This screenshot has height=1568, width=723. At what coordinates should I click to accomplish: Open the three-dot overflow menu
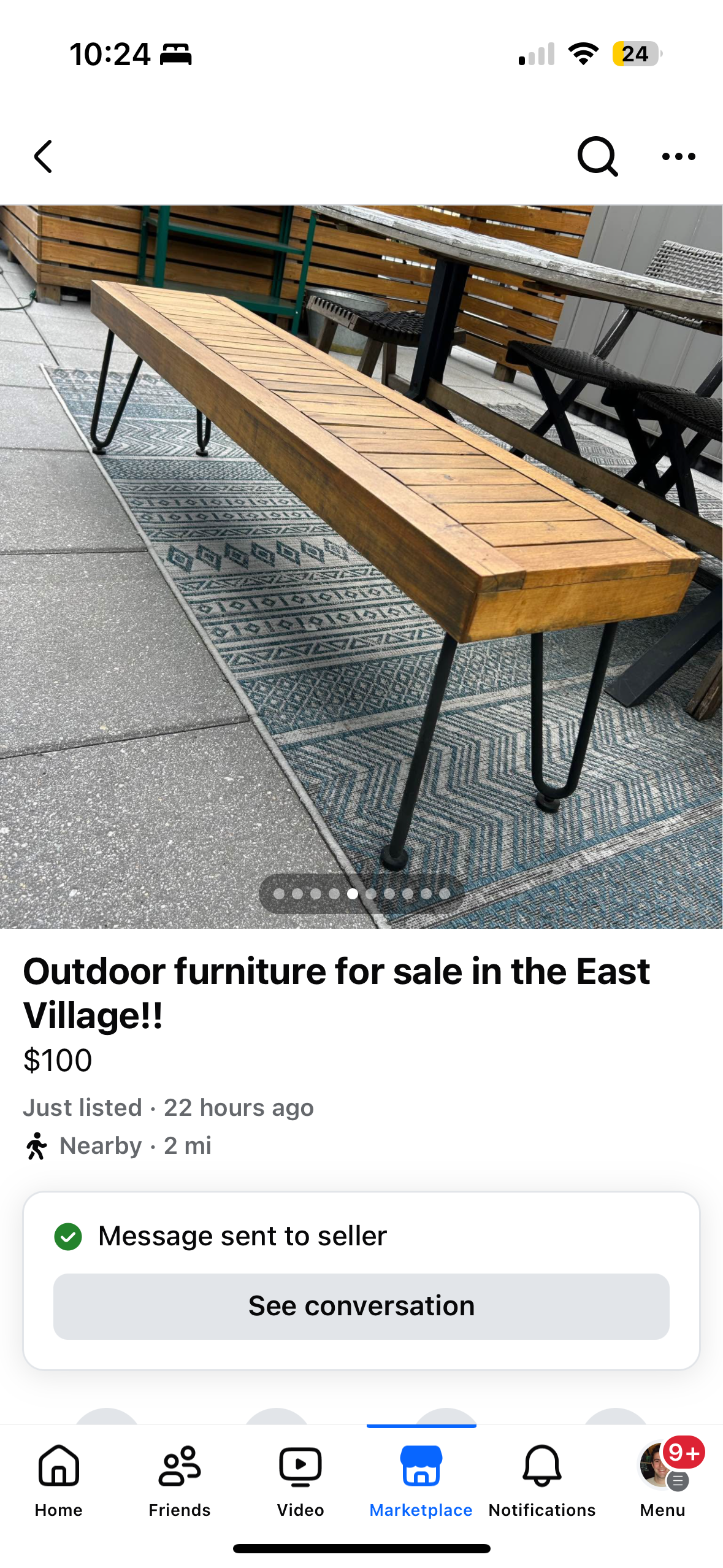pos(678,156)
